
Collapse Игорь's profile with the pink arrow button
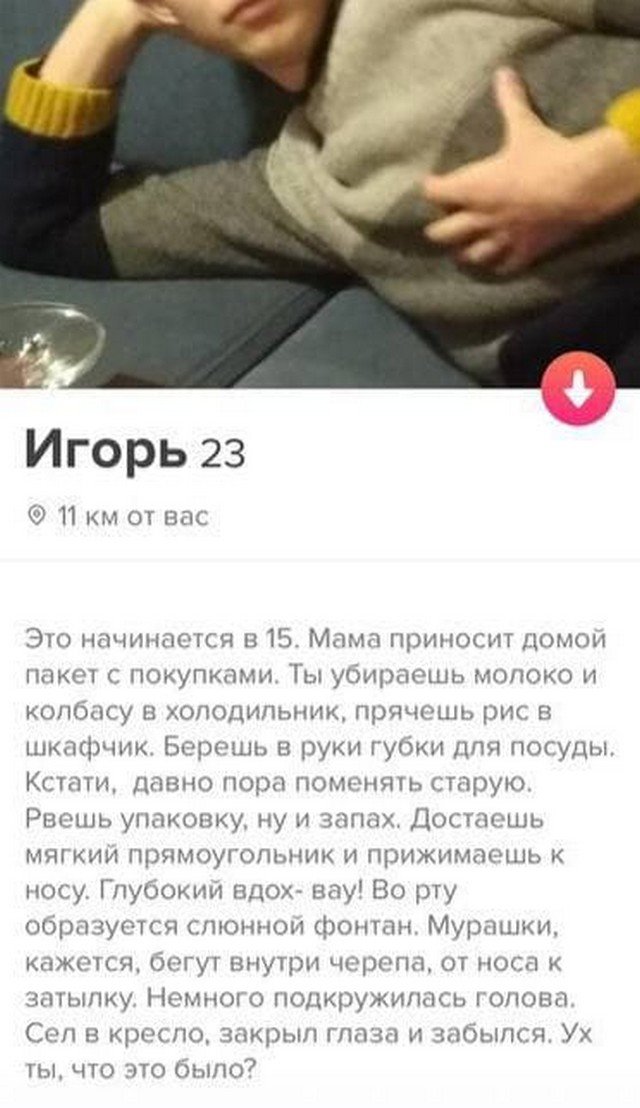tap(578, 392)
